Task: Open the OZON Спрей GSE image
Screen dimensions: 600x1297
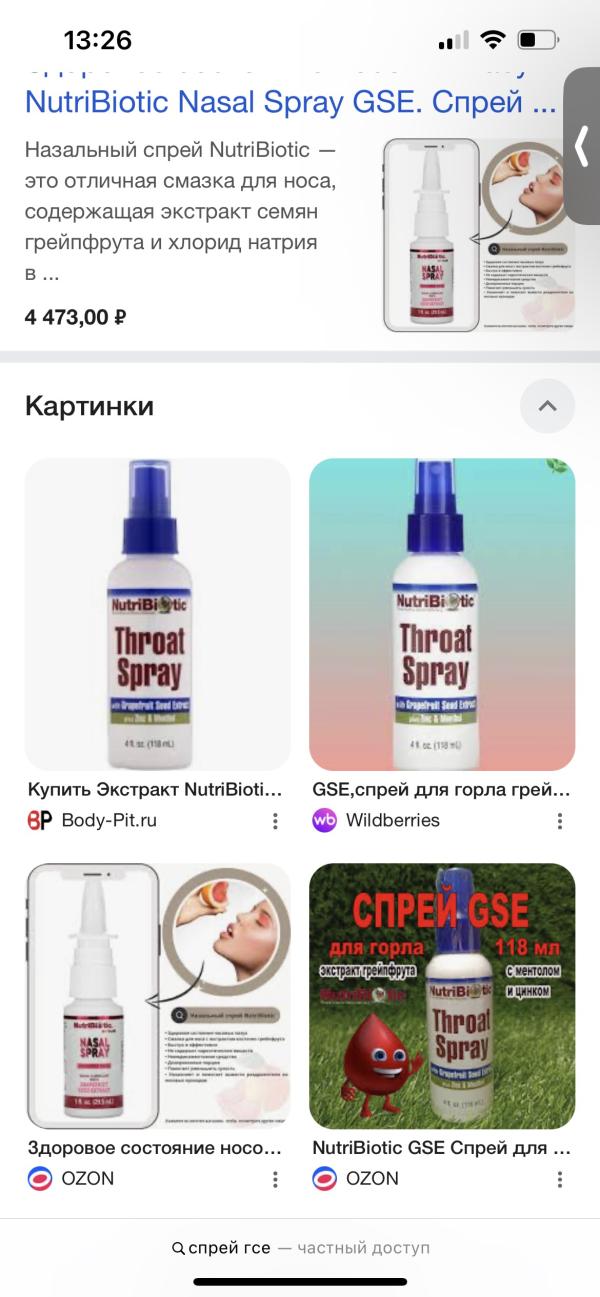Action: pyautogui.click(x=442, y=995)
